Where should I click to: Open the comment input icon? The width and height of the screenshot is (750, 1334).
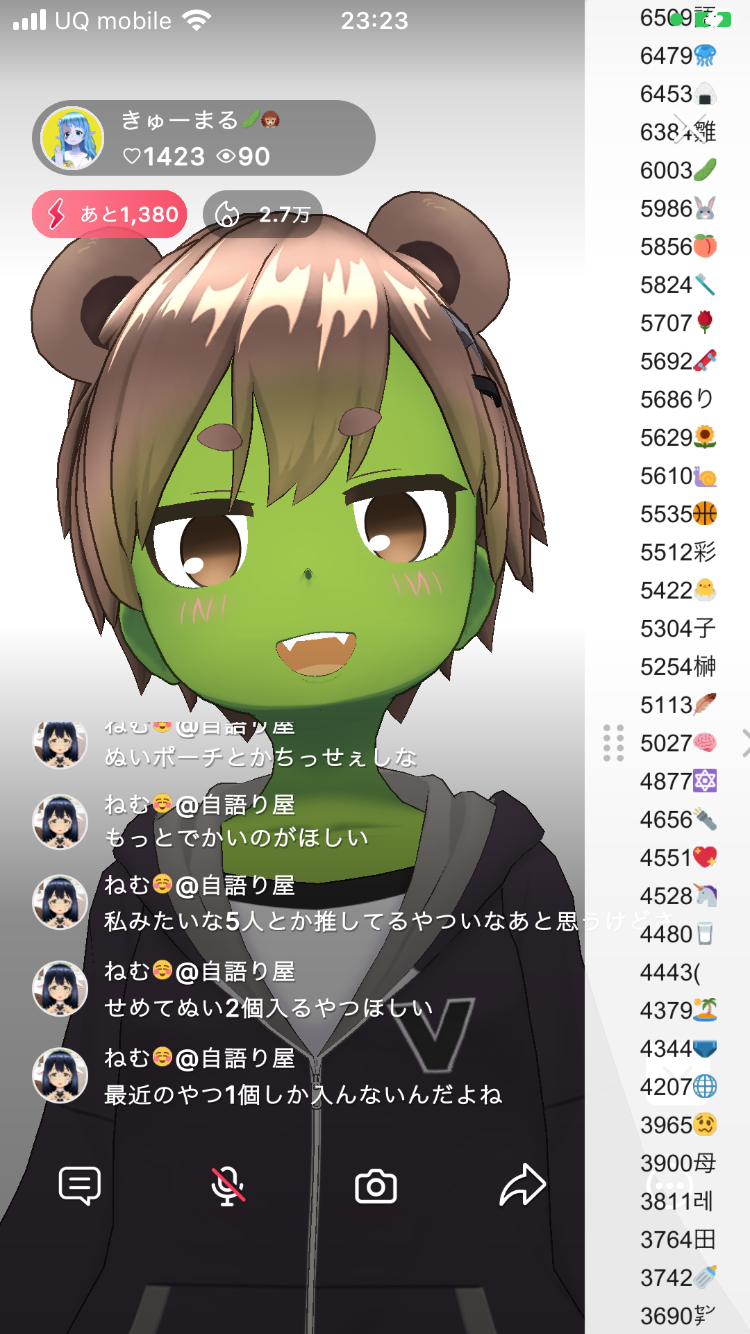80,1186
